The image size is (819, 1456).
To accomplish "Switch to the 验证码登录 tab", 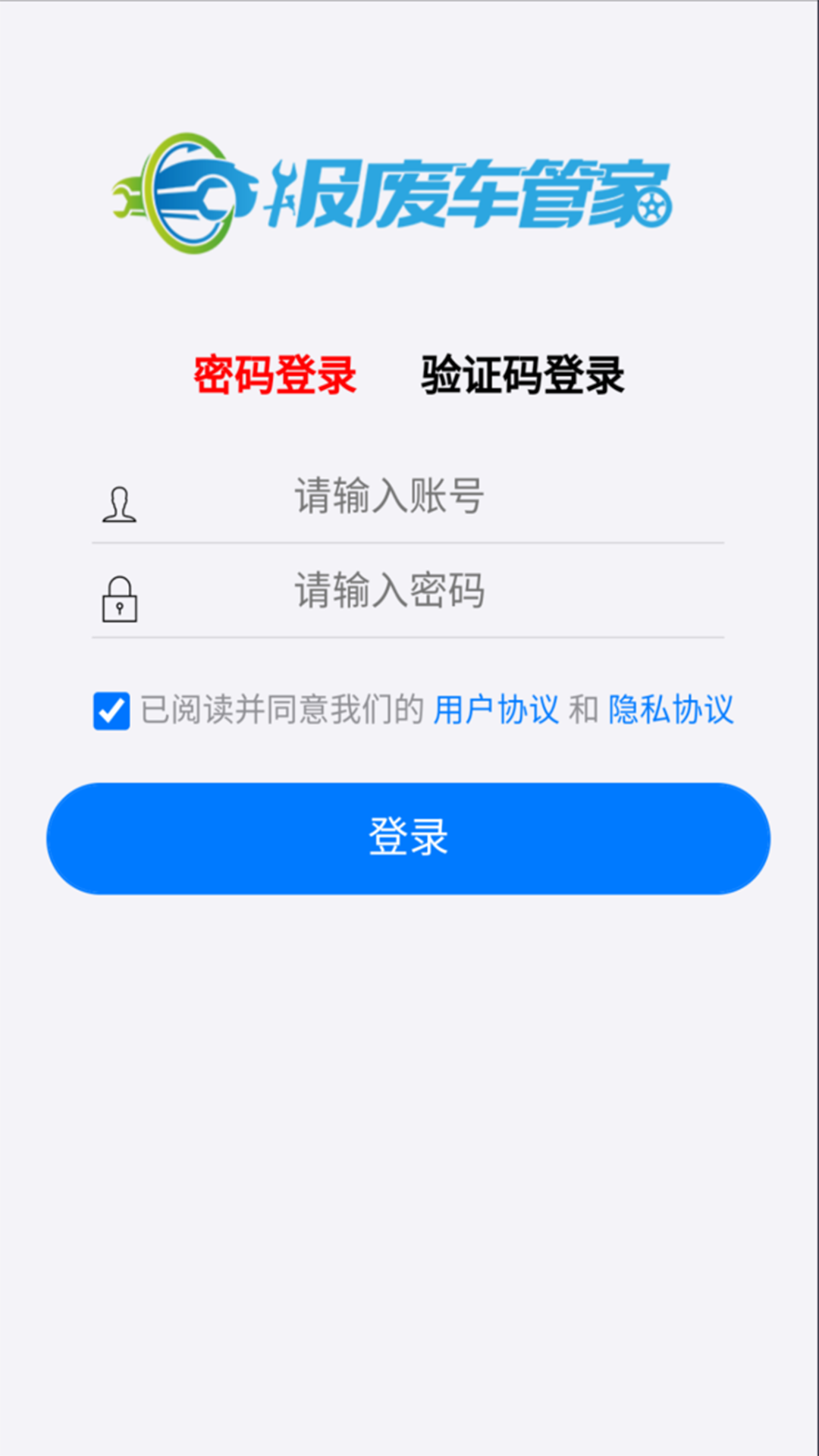I will click(522, 373).
